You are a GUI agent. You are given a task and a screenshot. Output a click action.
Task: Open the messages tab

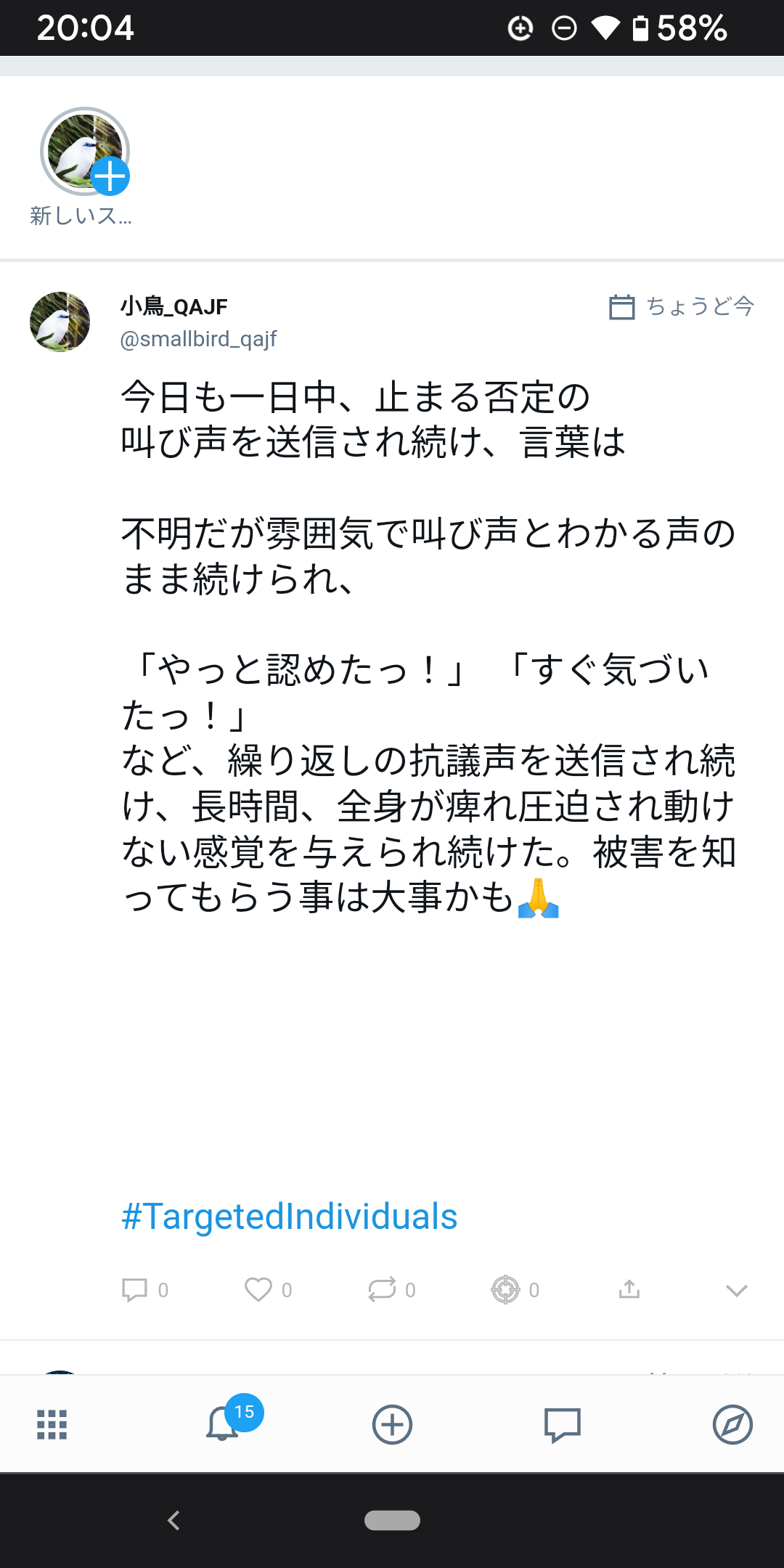[x=563, y=1424]
